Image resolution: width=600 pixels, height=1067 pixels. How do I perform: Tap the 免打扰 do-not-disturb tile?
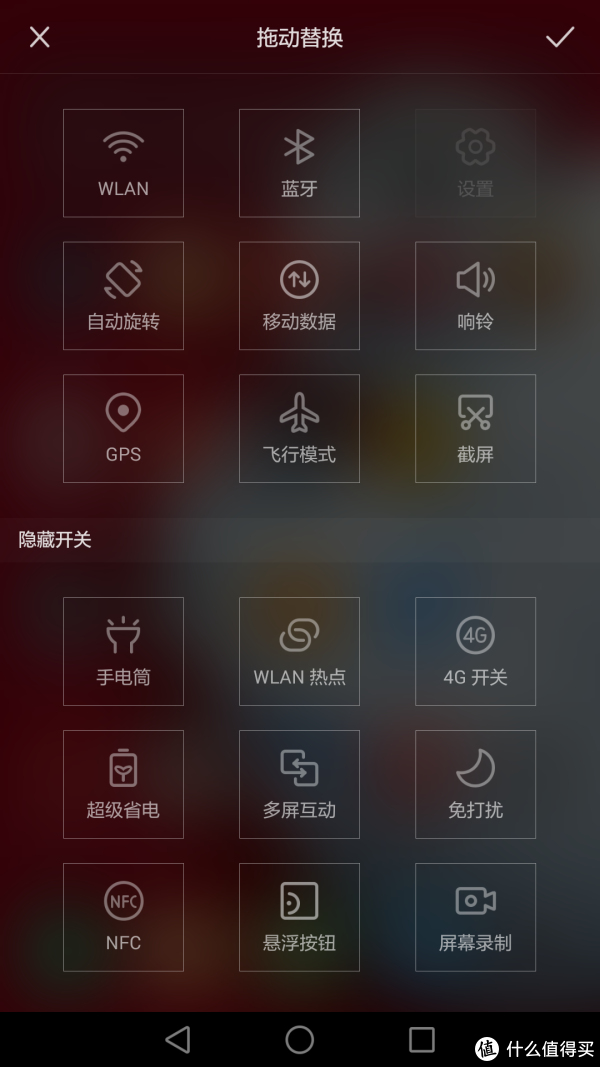tap(476, 785)
